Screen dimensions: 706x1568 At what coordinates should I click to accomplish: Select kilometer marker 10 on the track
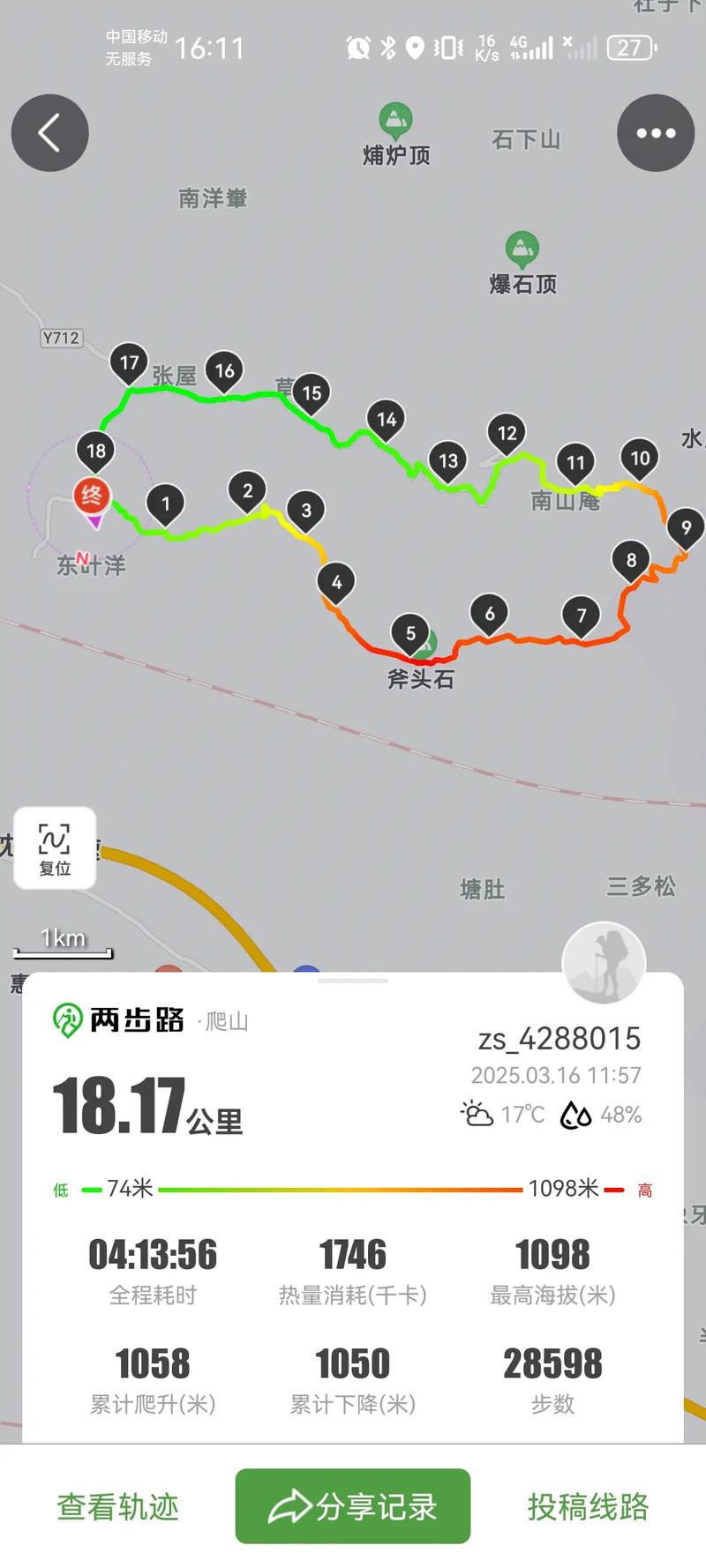coord(640,459)
